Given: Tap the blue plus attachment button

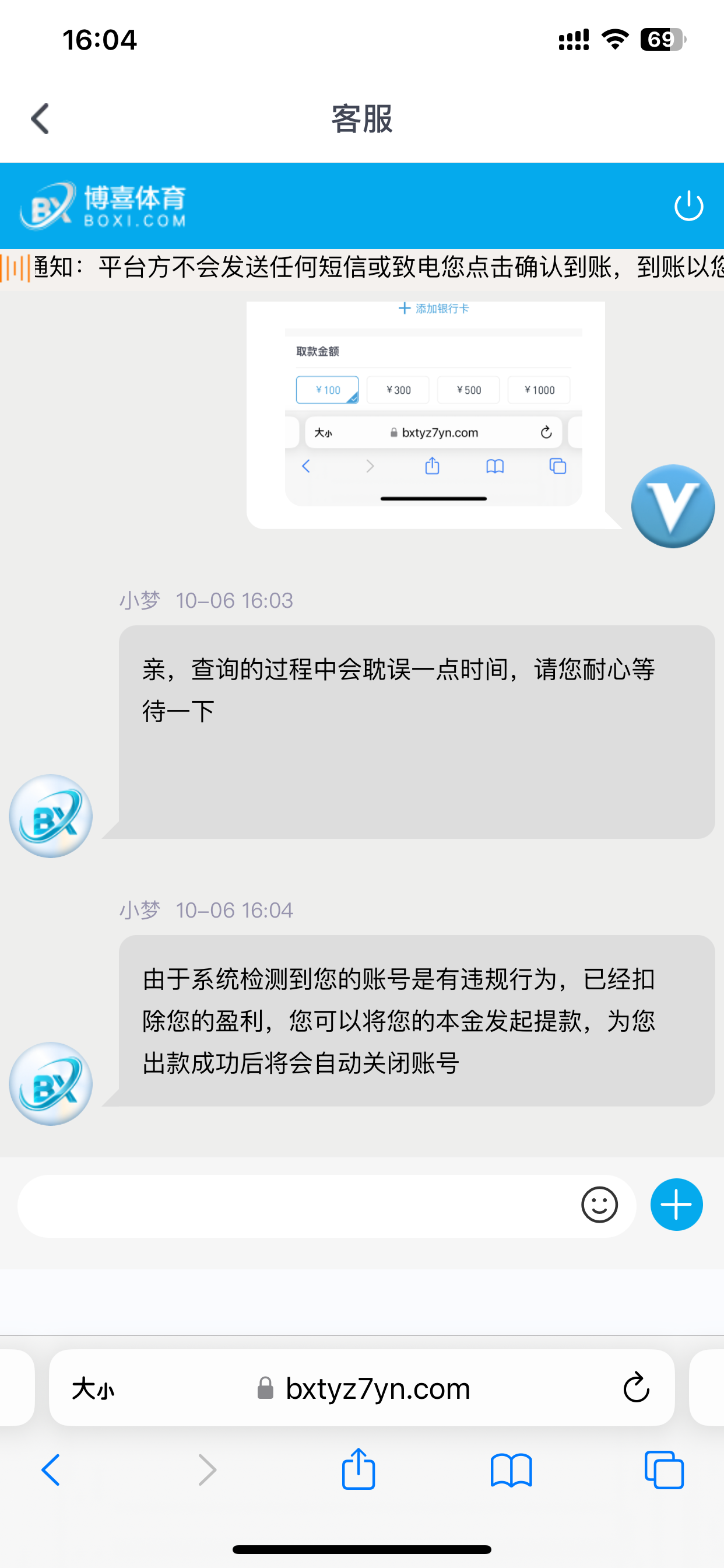Looking at the screenshot, I should click(676, 1205).
